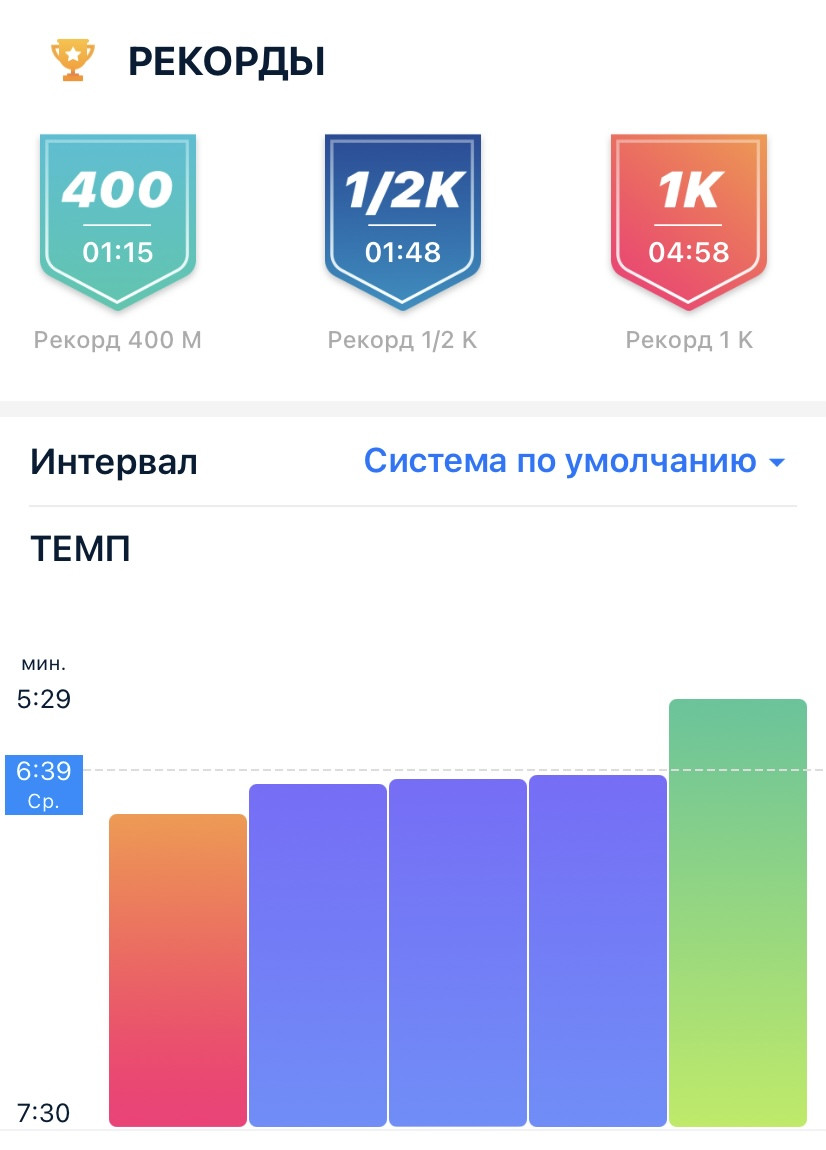Select the green last pace bar

tap(737, 912)
